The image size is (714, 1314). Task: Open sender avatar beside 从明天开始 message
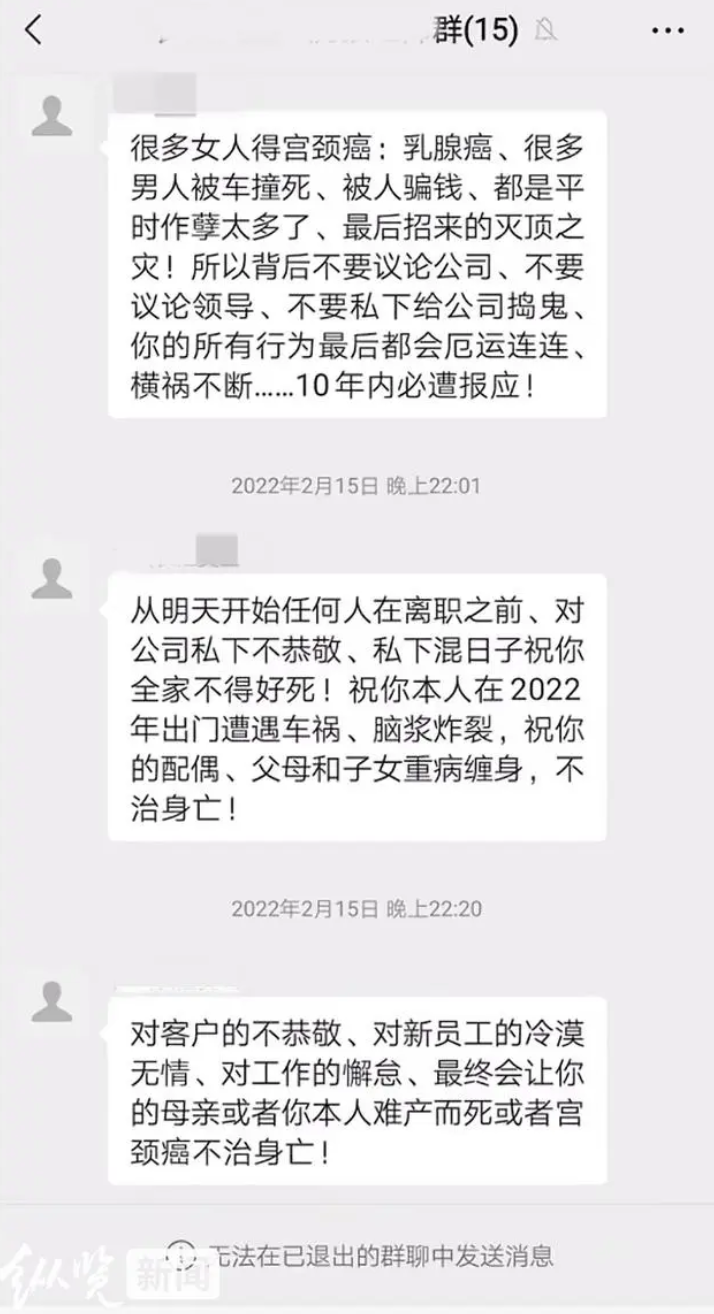[52, 579]
